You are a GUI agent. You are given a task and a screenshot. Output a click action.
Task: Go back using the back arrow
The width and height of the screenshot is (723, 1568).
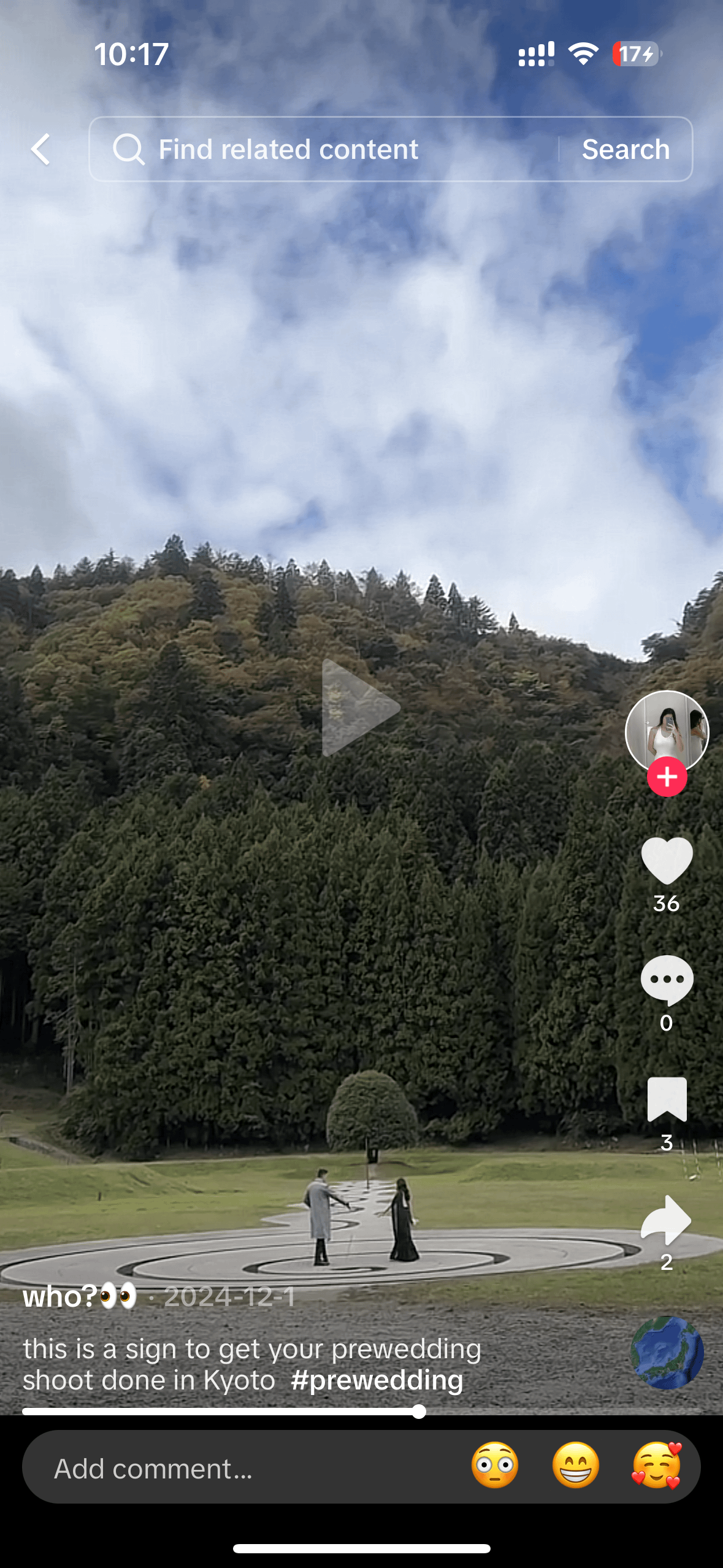[40, 149]
